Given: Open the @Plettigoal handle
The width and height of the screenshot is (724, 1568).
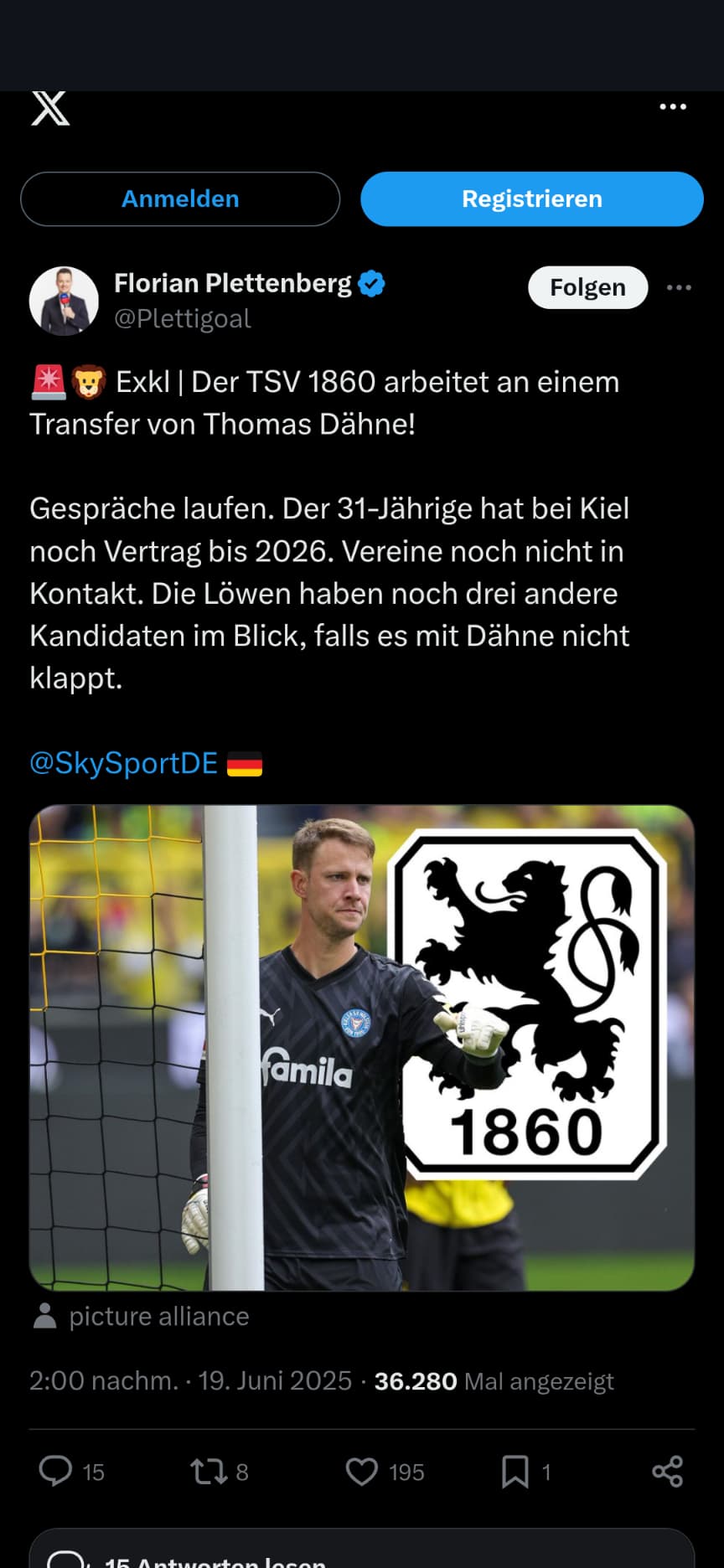Looking at the screenshot, I should click(183, 319).
